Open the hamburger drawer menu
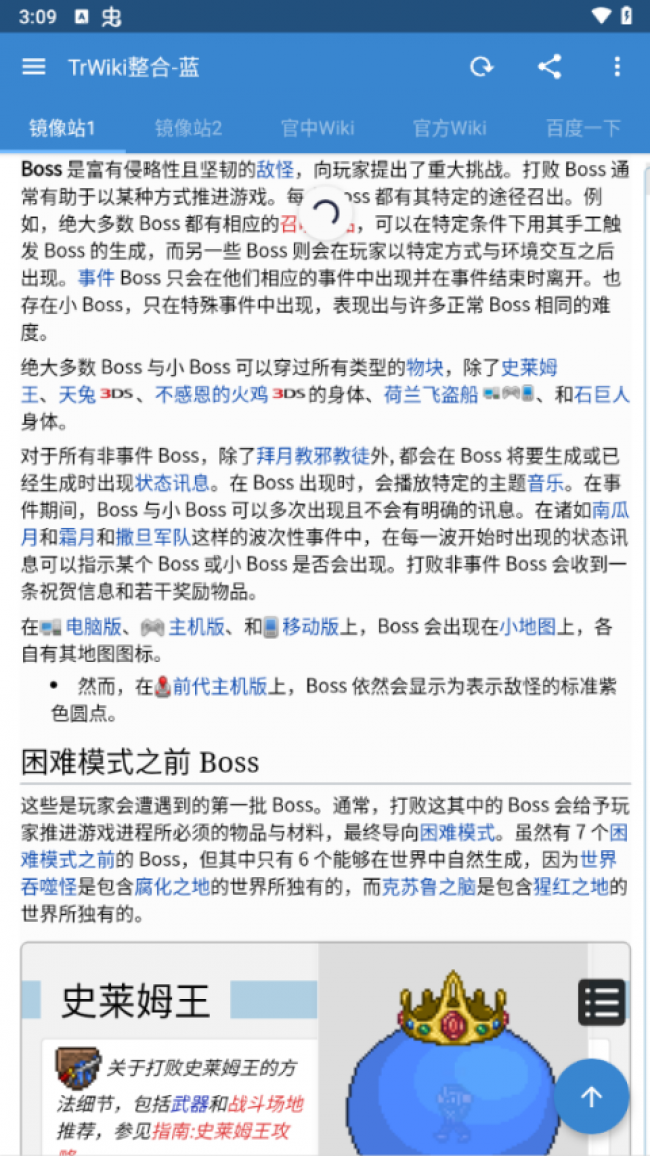Image resolution: width=650 pixels, height=1156 pixels. 34,67
